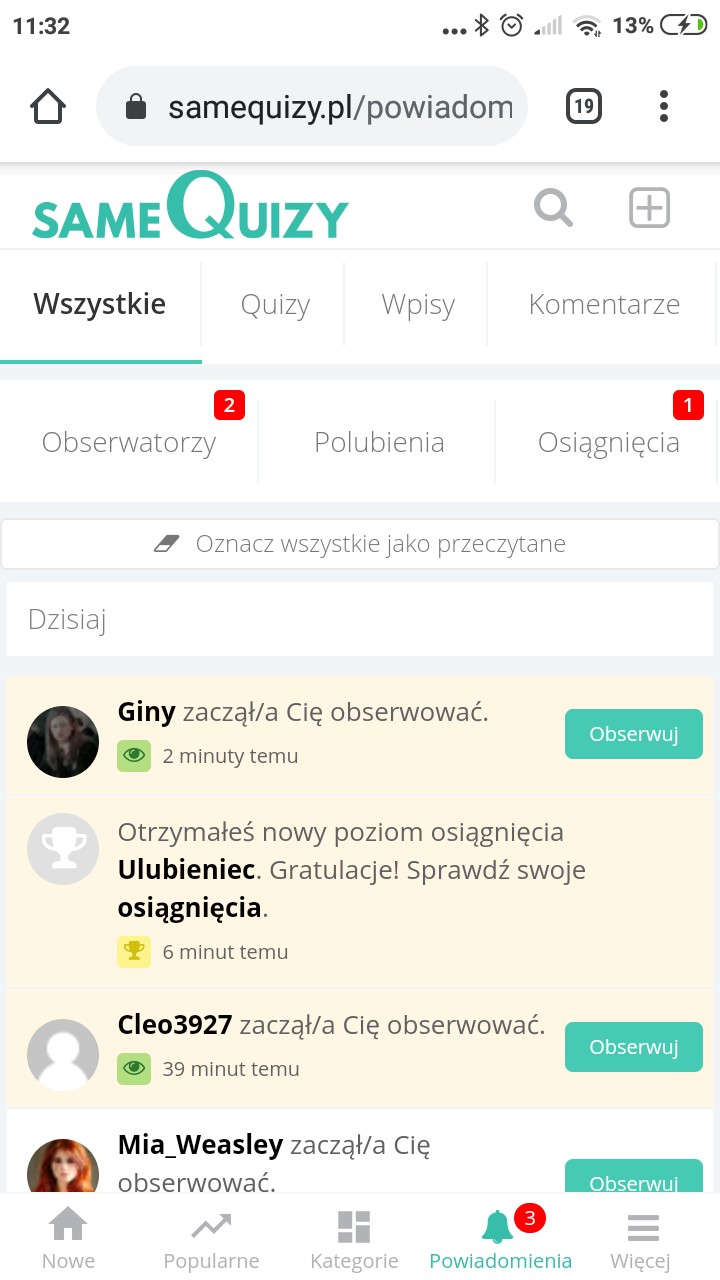
Task: Open the osiągnięcia link in Ulubieniec notification
Action: 189,908
